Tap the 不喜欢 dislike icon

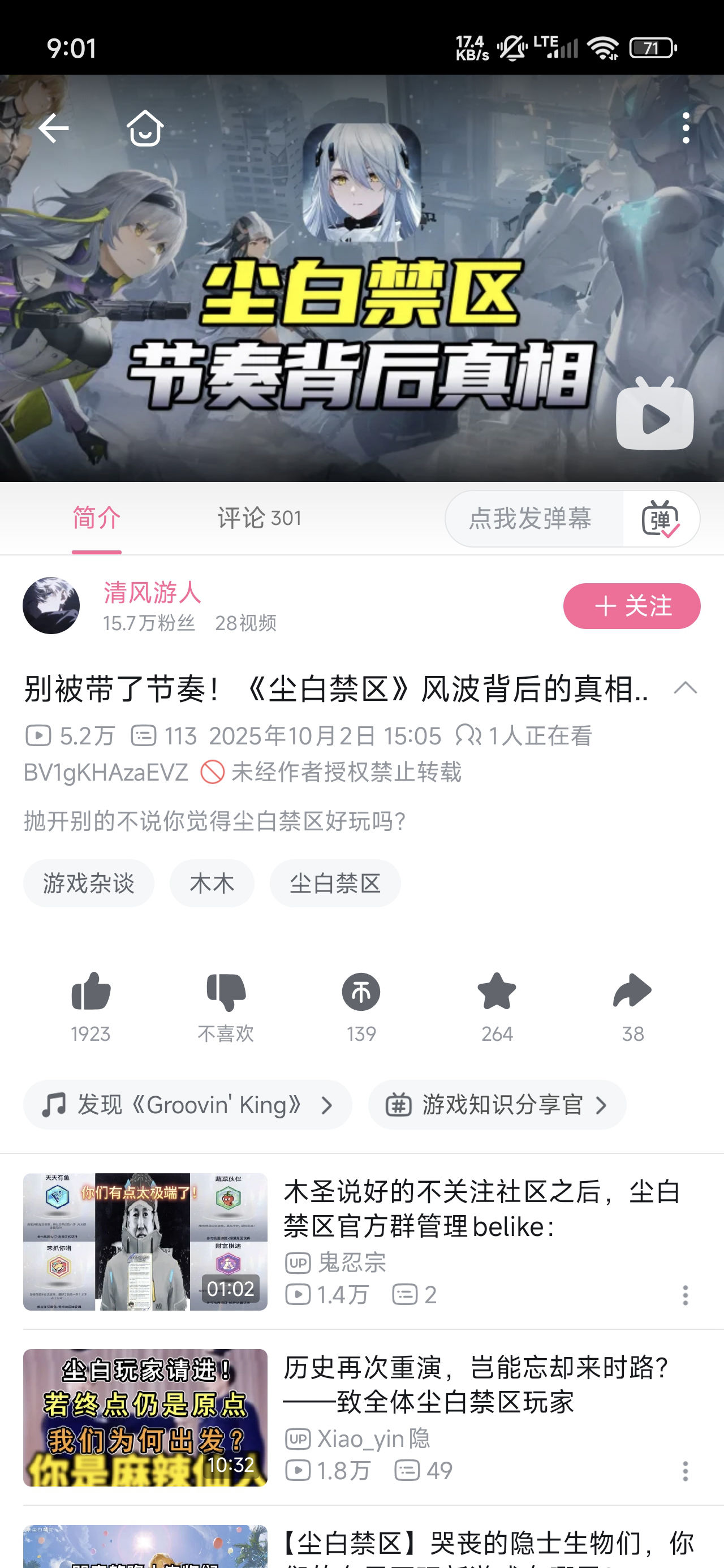coord(226,993)
